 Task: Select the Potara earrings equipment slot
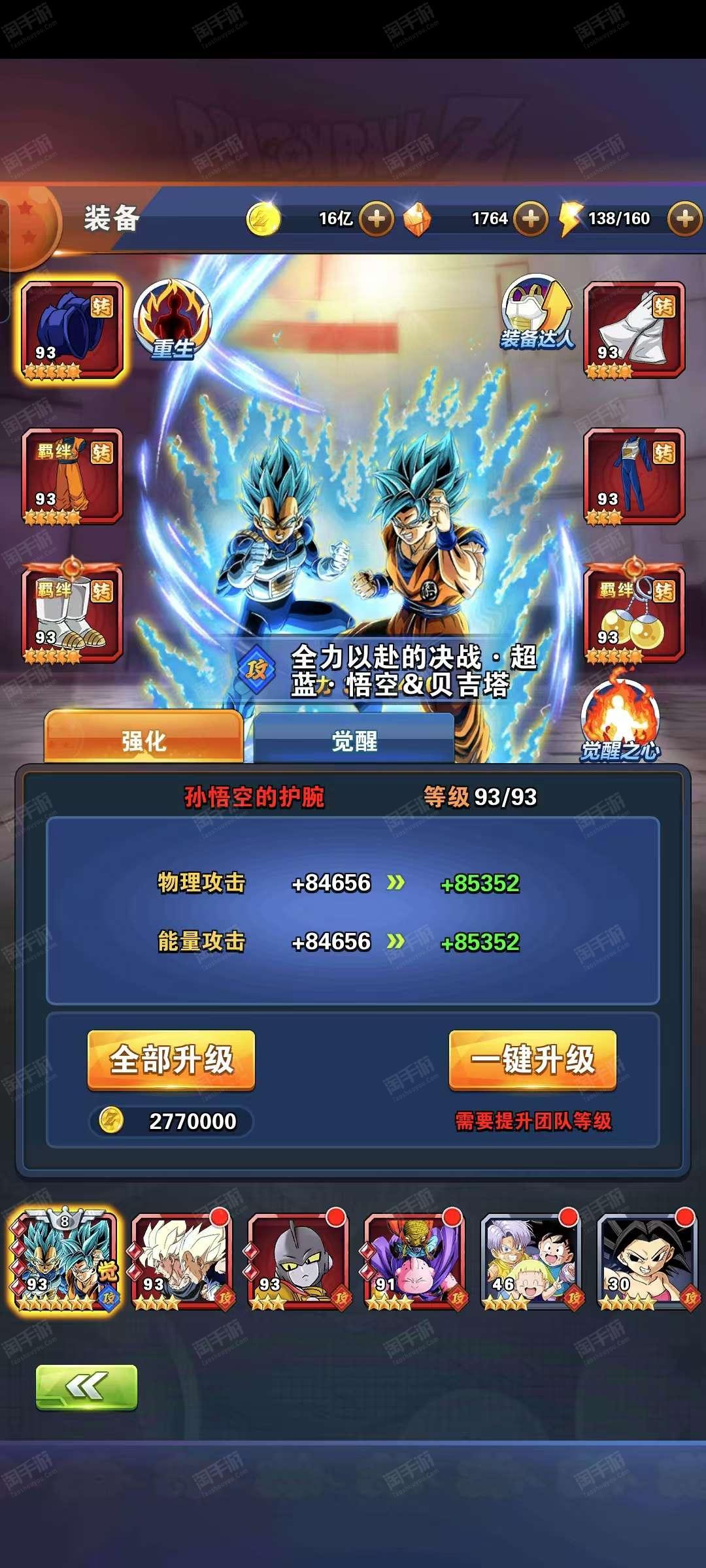[634, 615]
